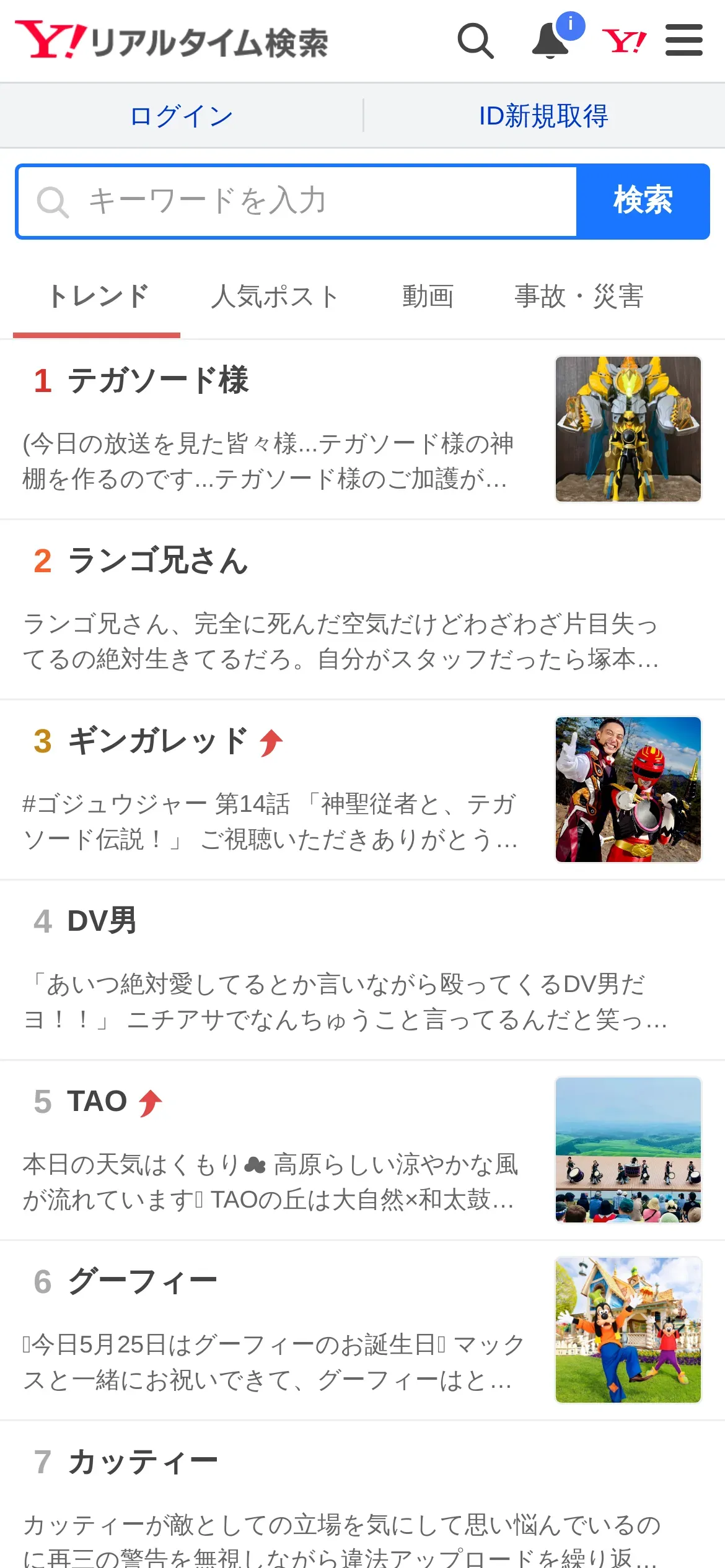
Task: View trend 3 ギンガレッド
Action: 157,741
